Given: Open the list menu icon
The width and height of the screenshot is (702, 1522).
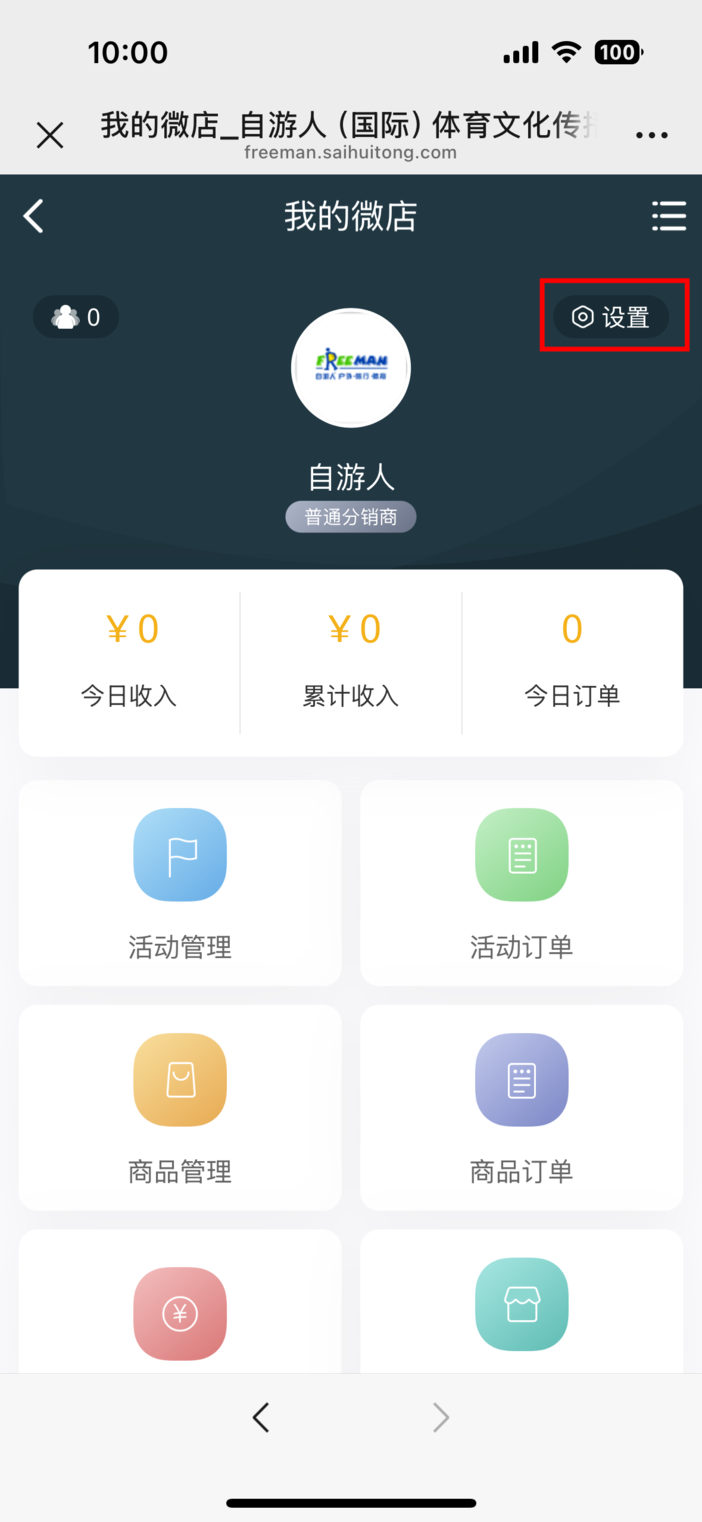Looking at the screenshot, I should coord(668,216).
